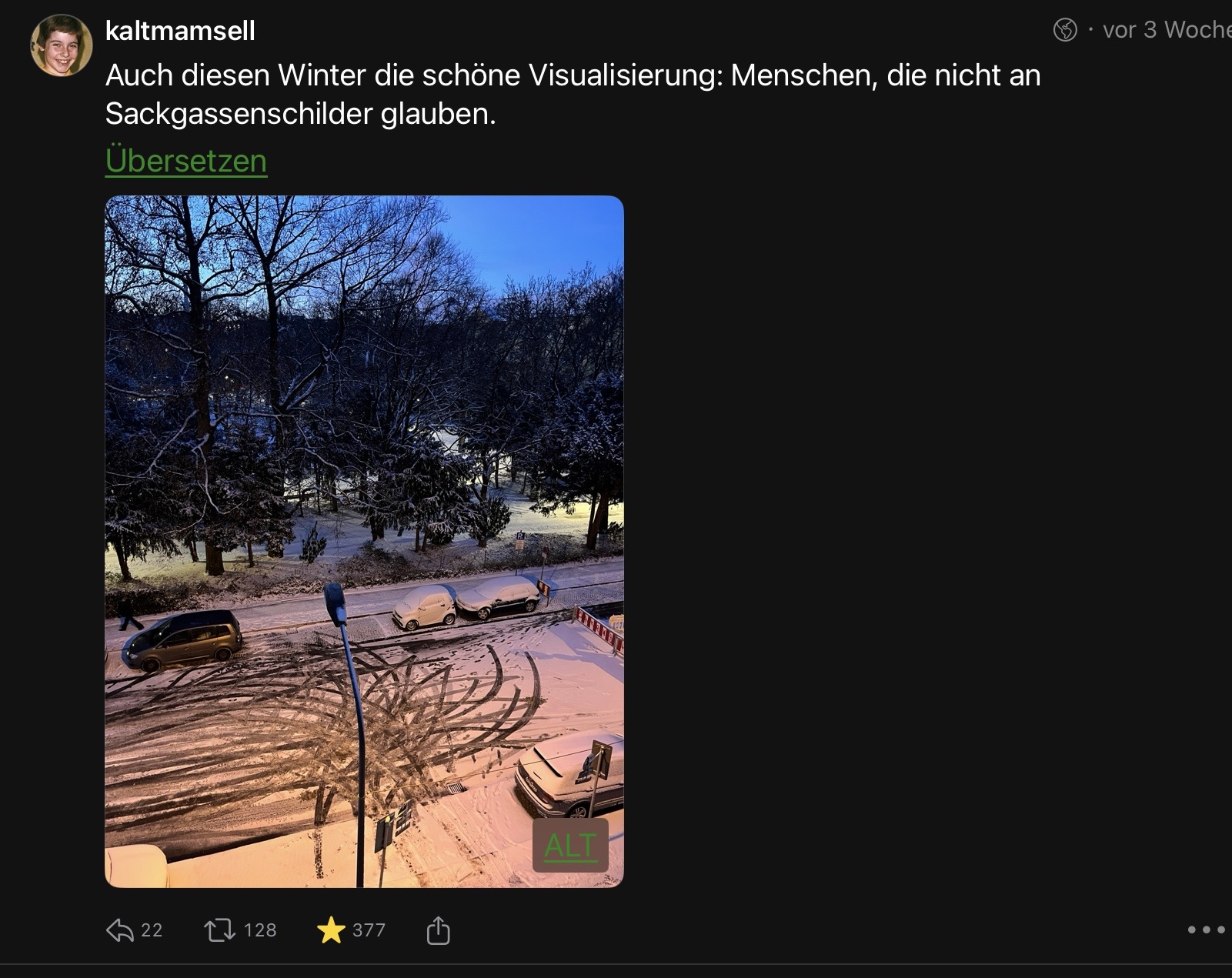Viewport: 1232px width, 978px height.
Task: Reply to kaltmamsell's post
Action: 121,930
